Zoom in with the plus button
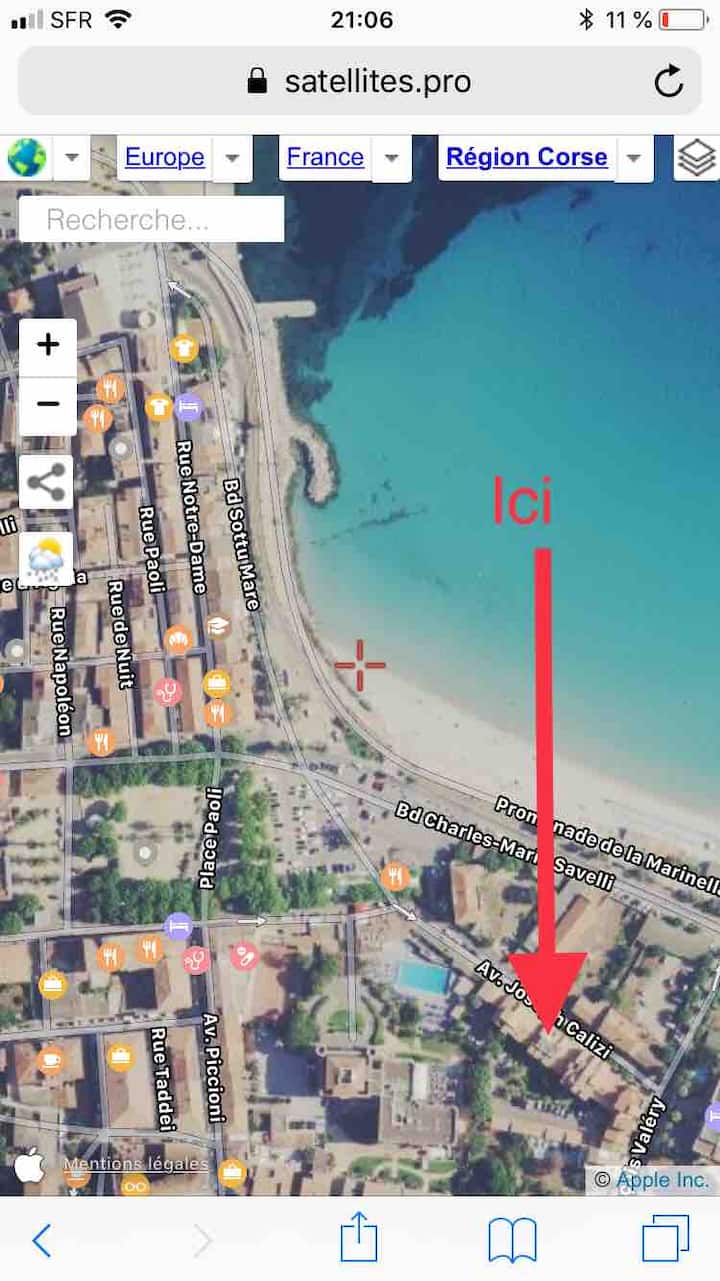This screenshot has height=1281, width=720. click(x=48, y=346)
